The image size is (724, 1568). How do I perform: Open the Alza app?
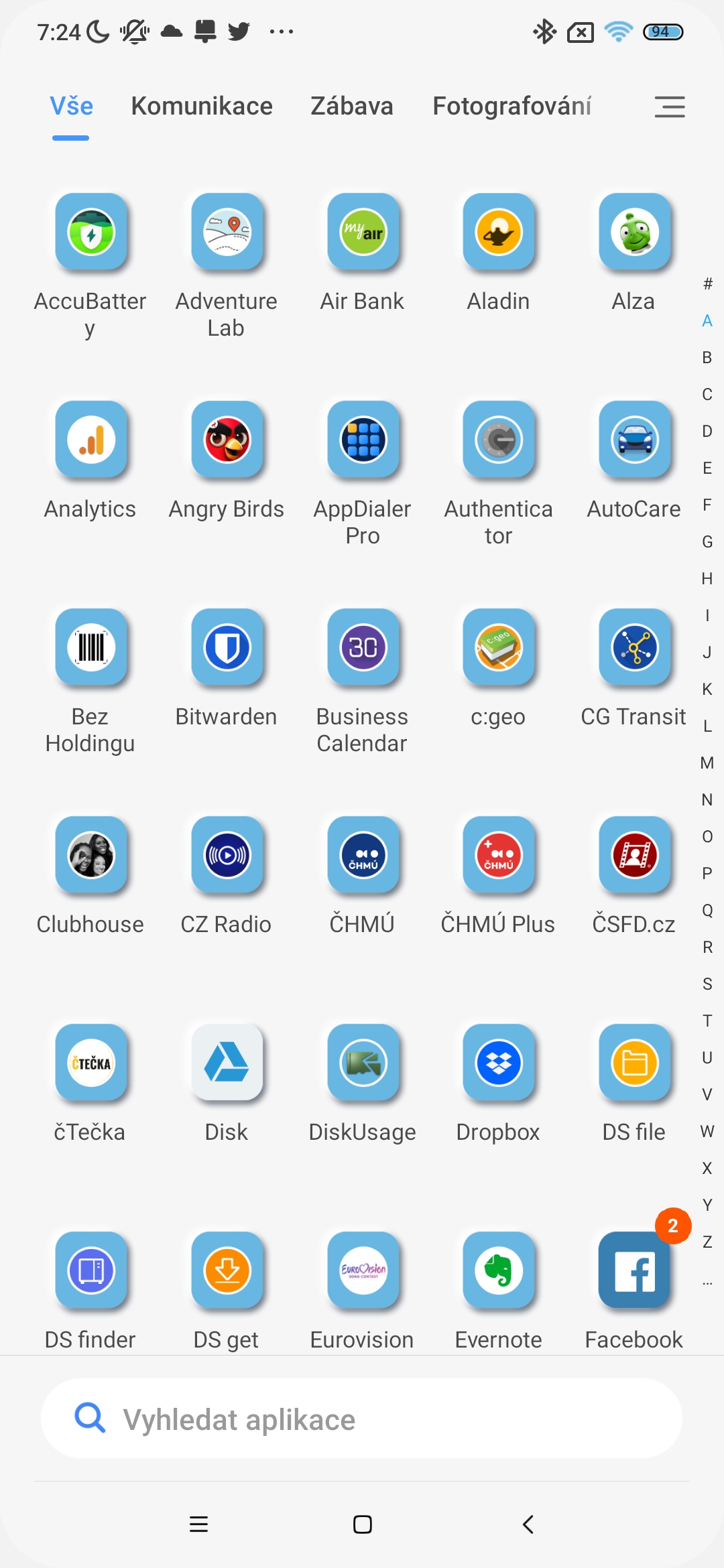(634, 233)
